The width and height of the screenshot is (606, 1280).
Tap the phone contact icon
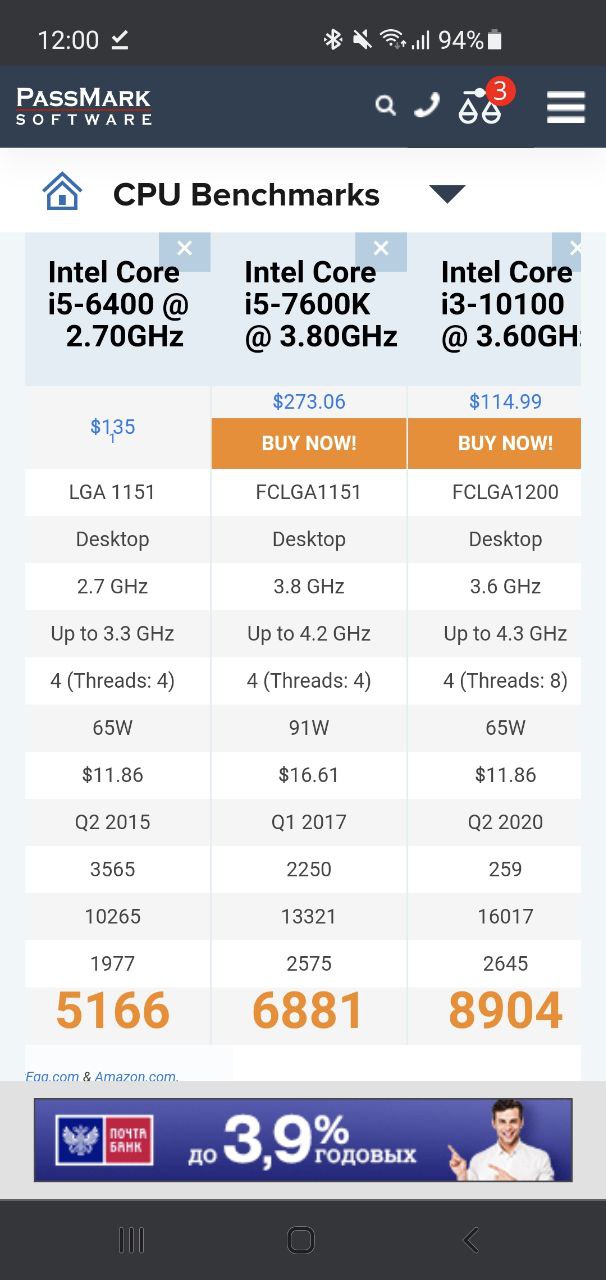427,105
